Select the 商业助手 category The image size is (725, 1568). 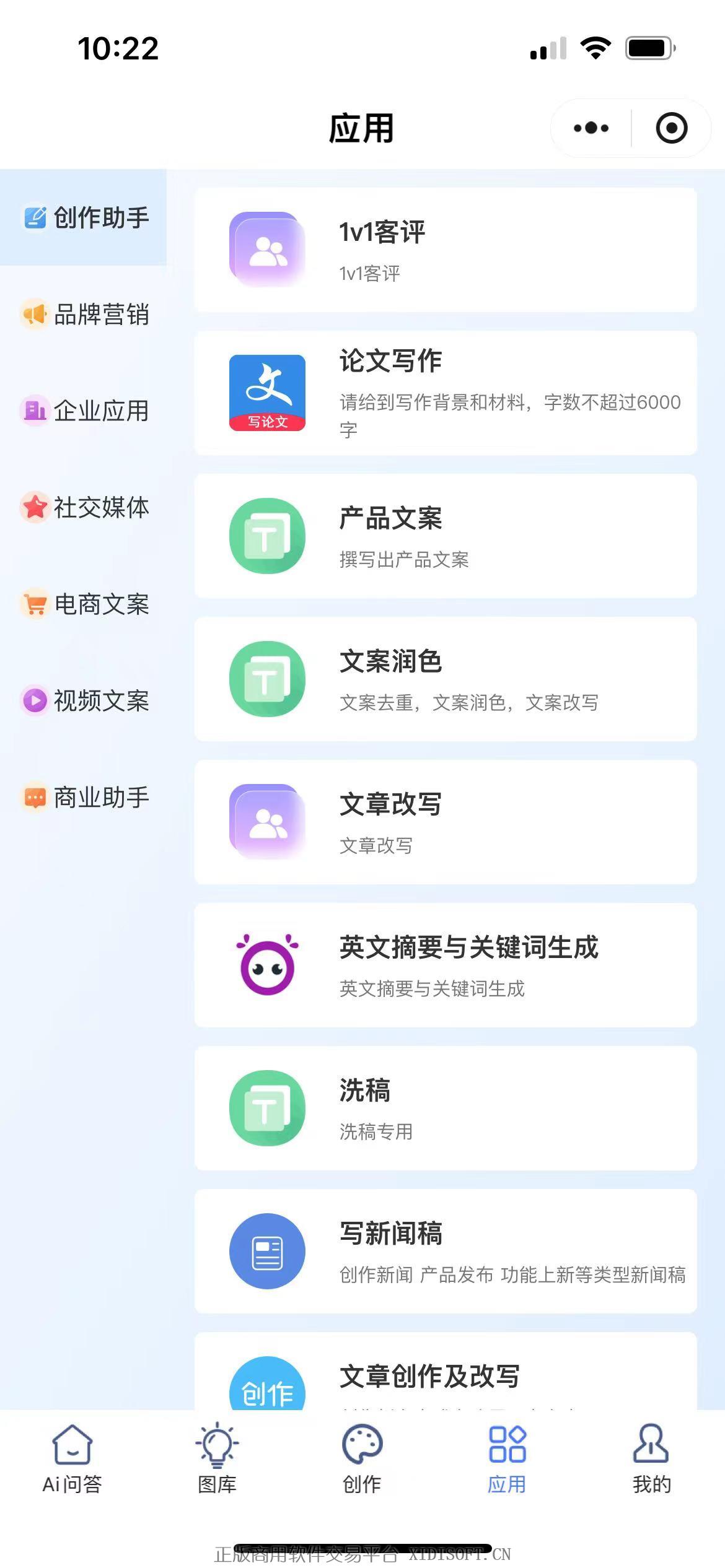coord(84,798)
